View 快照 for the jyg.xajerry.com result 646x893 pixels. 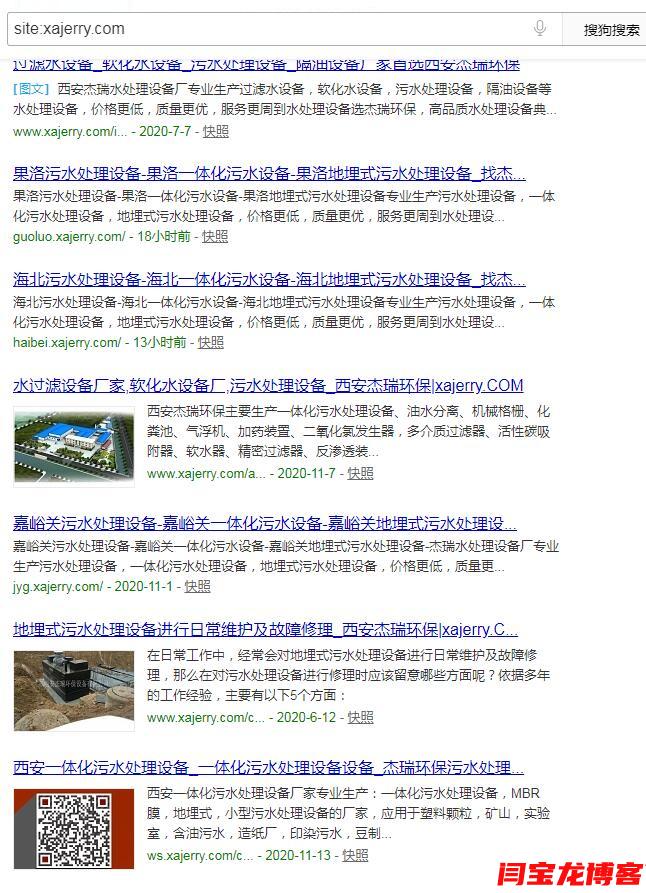[198, 587]
